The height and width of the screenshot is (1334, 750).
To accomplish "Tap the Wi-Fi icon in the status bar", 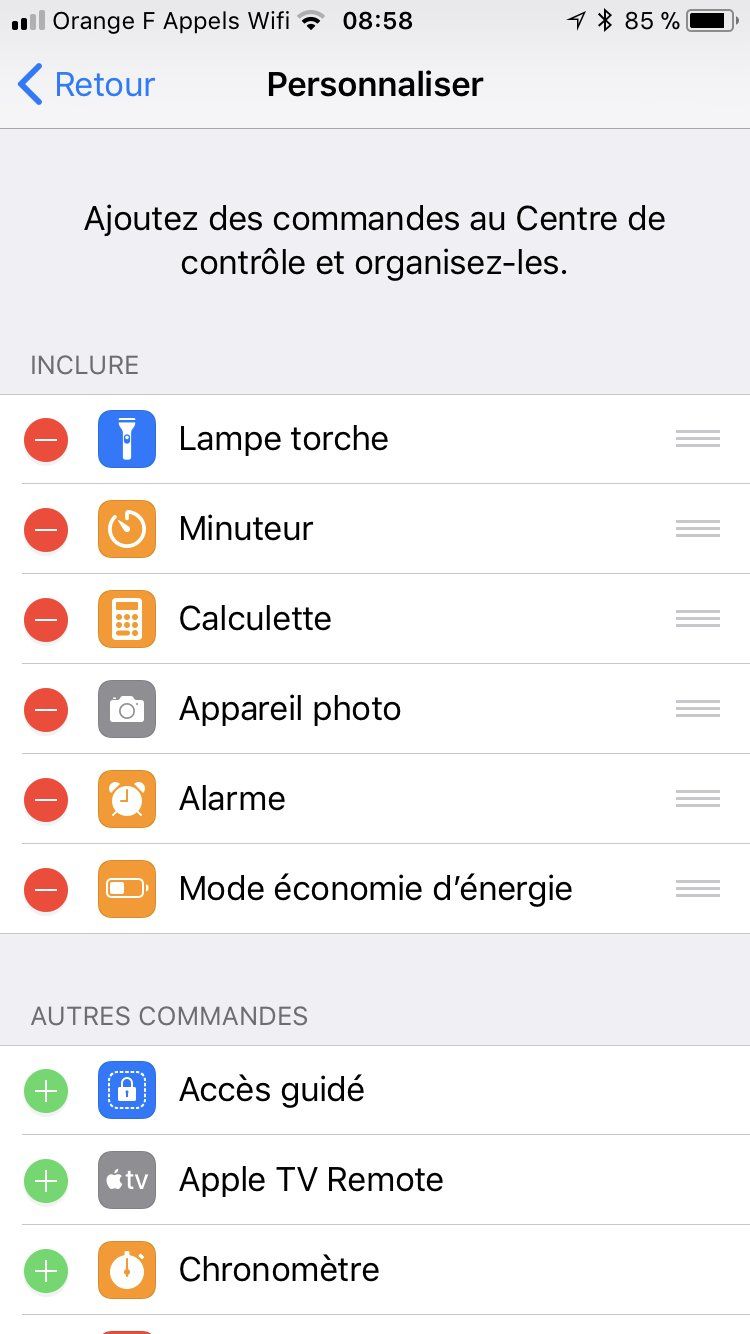I will coord(310,19).
